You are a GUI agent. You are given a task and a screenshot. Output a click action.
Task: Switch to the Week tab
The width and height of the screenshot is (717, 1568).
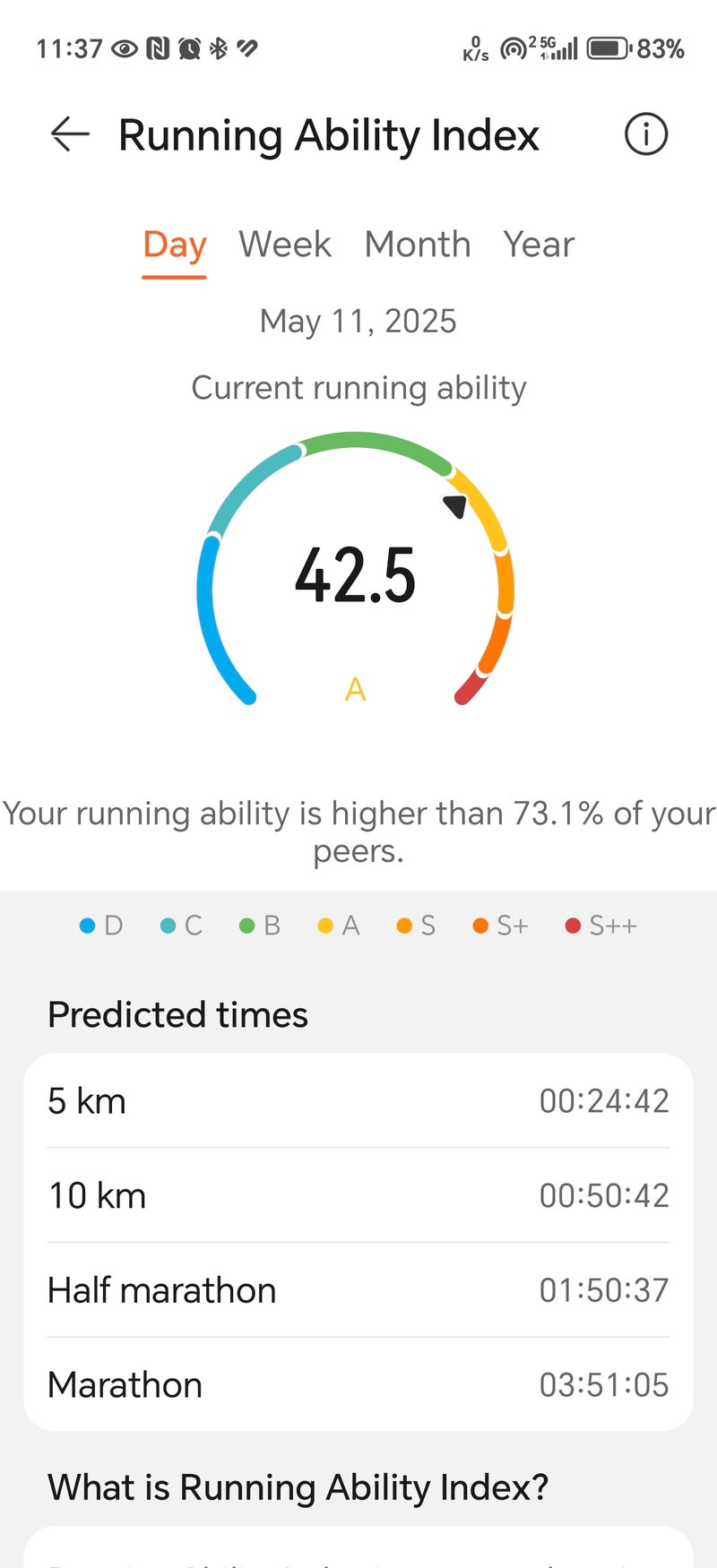285,245
